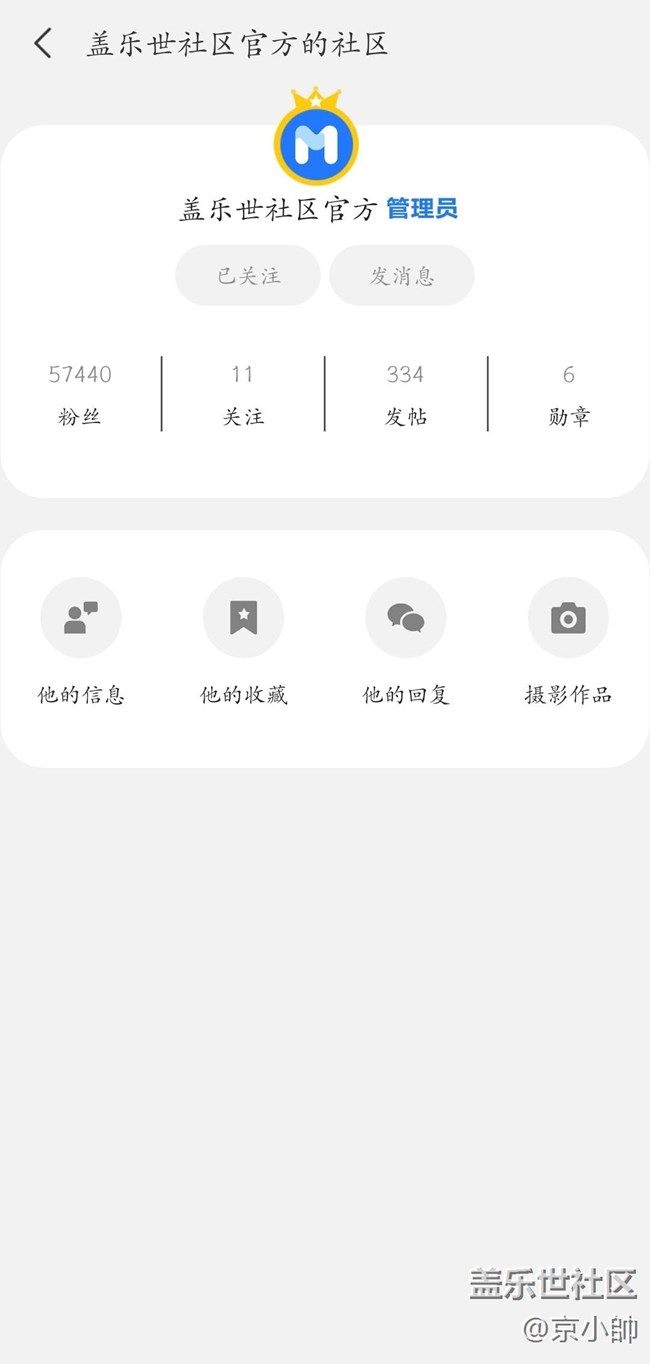Tap the 已关注 follow button

pos(248,275)
